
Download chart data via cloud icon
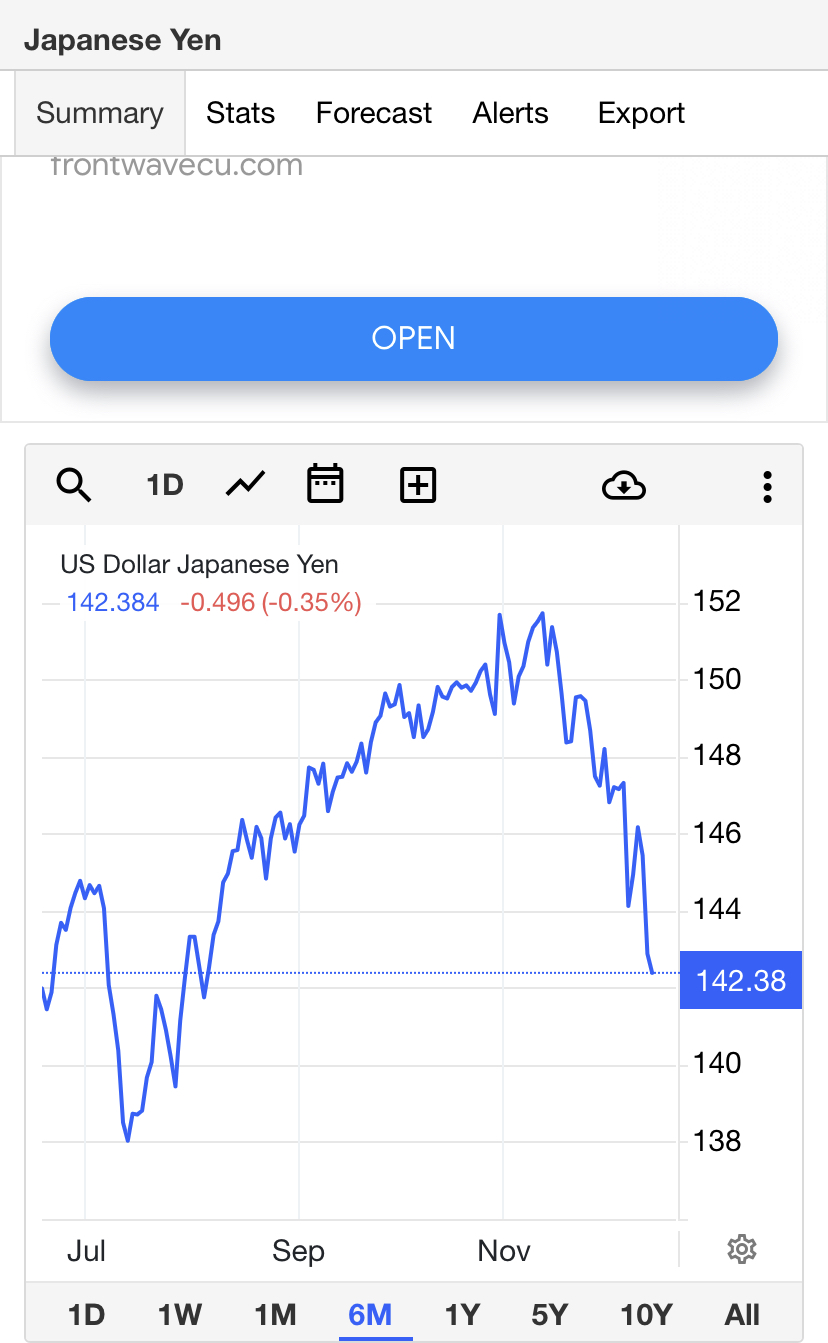pyautogui.click(x=624, y=485)
